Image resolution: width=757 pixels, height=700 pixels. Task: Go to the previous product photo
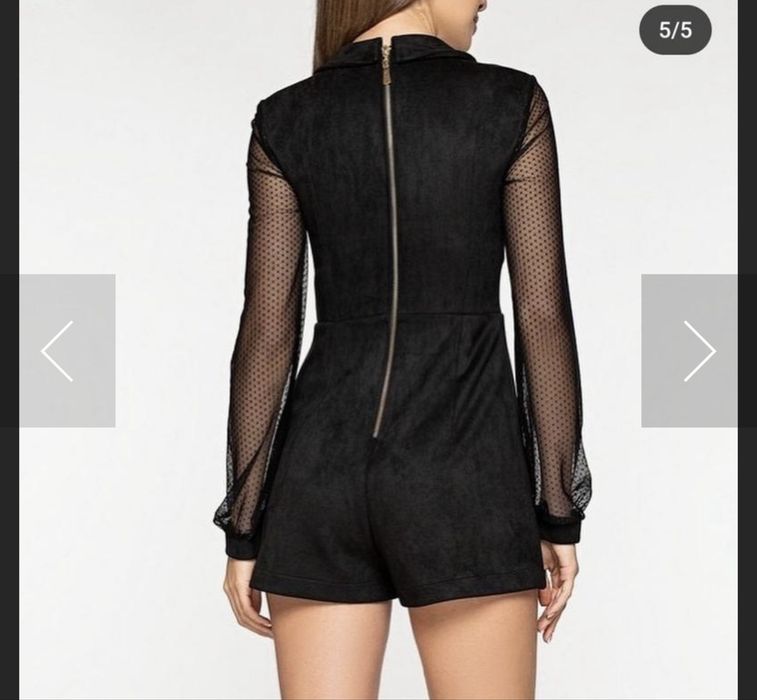pyautogui.click(x=58, y=351)
